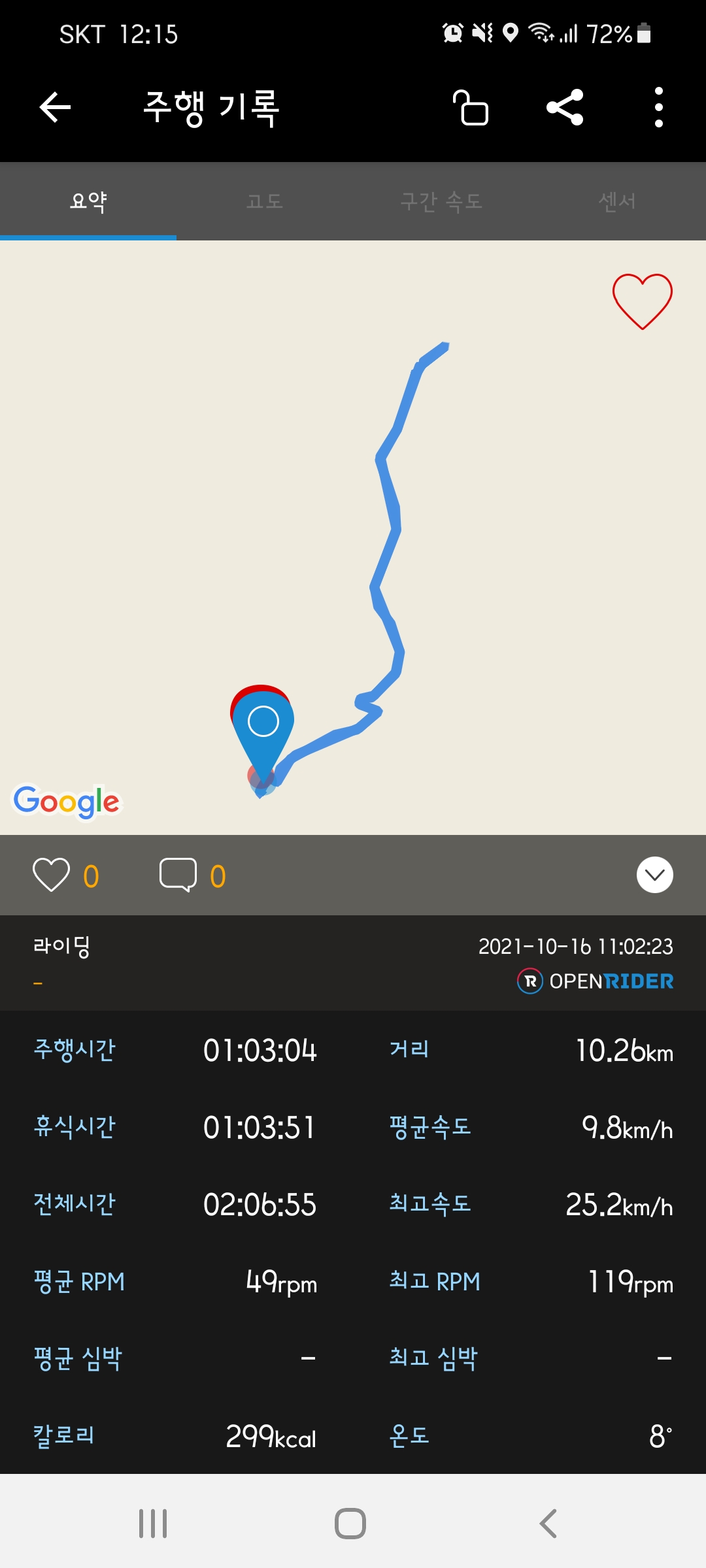Tap the round down-chevron expander button
Viewport: 706px width, 1568px height.
click(655, 875)
